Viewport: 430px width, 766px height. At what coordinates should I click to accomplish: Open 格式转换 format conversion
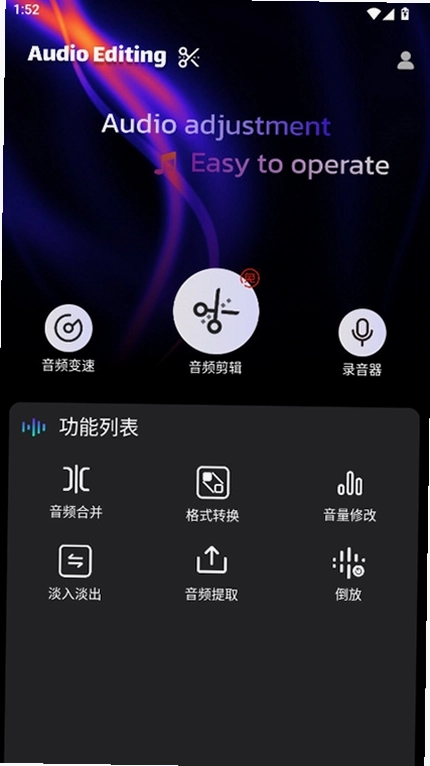[x=213, y=493]
